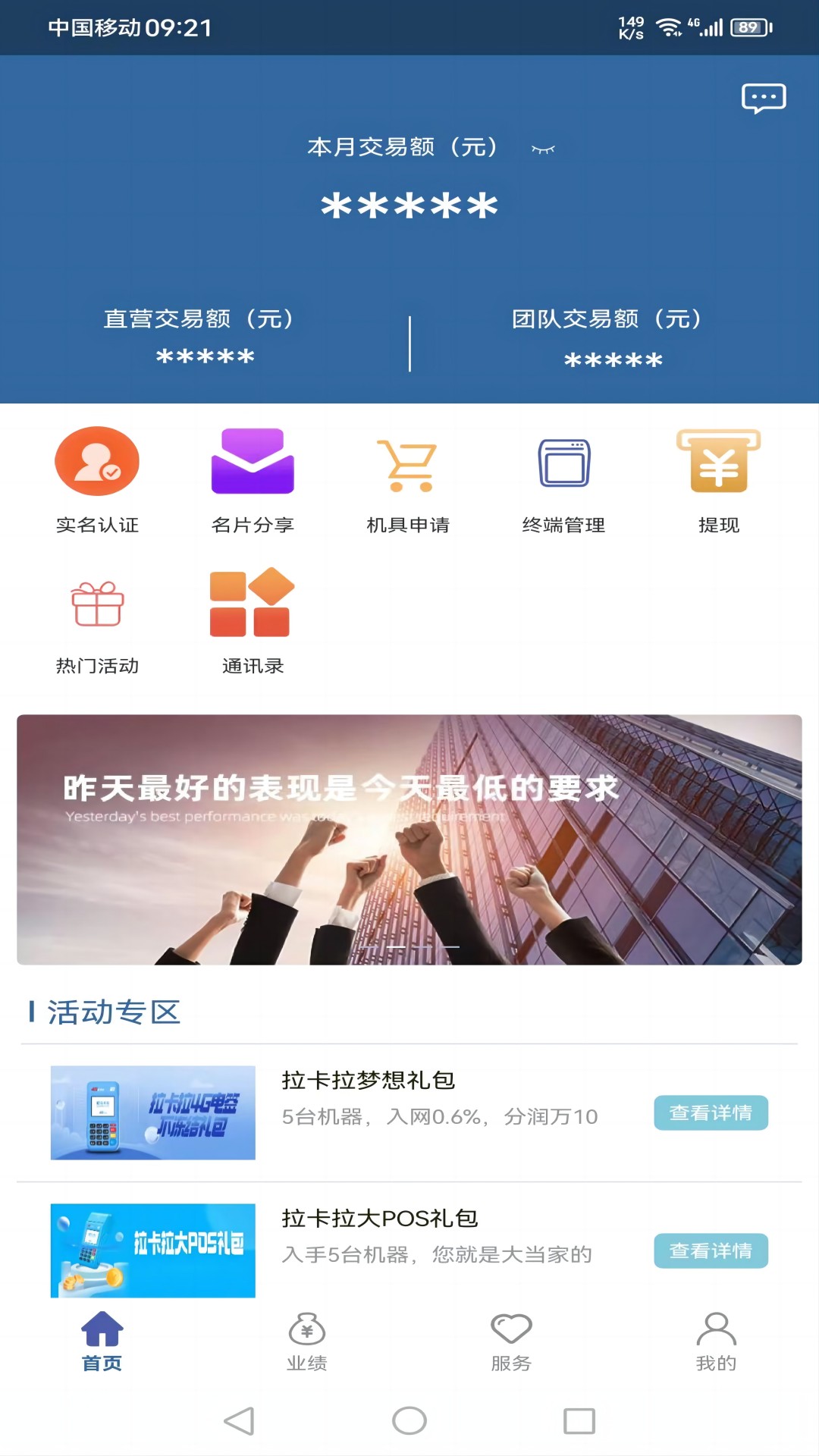View details for 拉卡拉大POS礼包

click(711, 1251)
